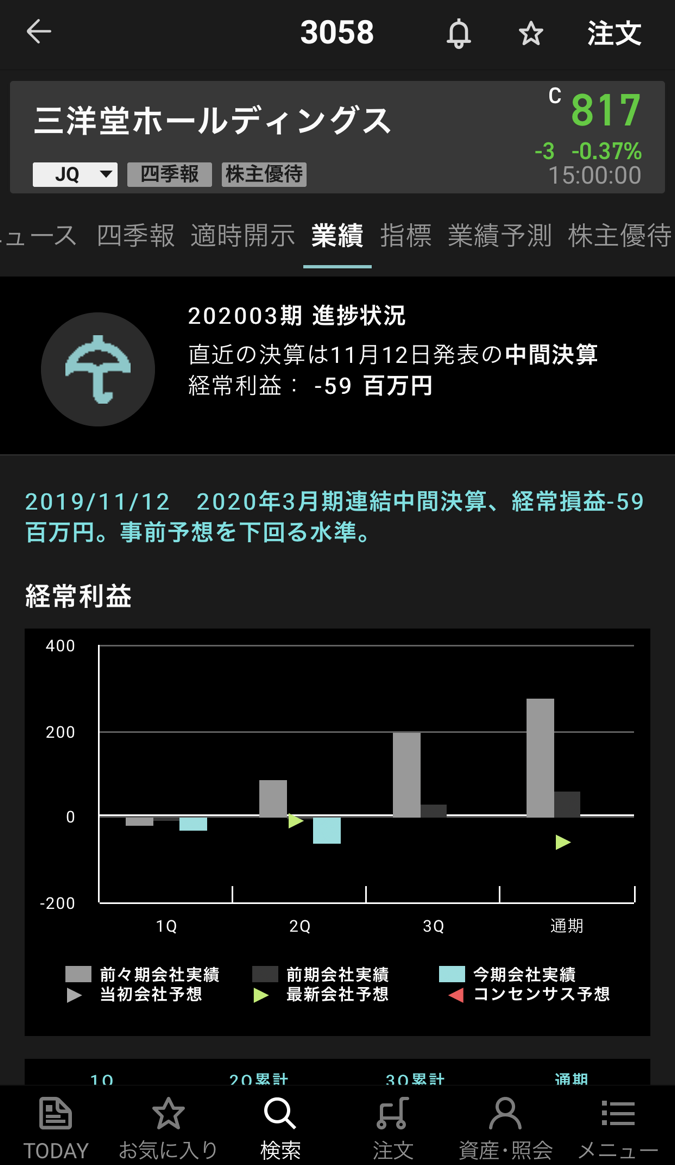675x1165 pixels.
Task: Switch to the 適時開示 tab
Action: [243, 236]
